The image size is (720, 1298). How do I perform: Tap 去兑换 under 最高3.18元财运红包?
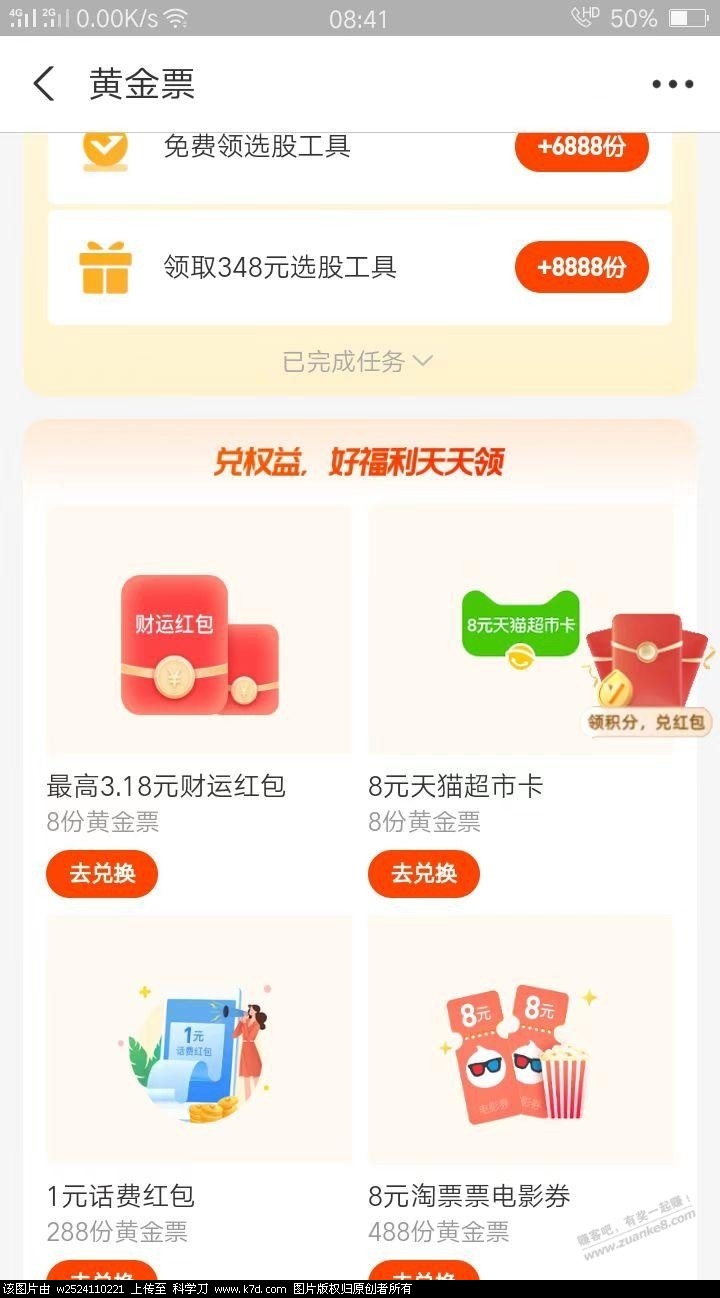point(102,873)
